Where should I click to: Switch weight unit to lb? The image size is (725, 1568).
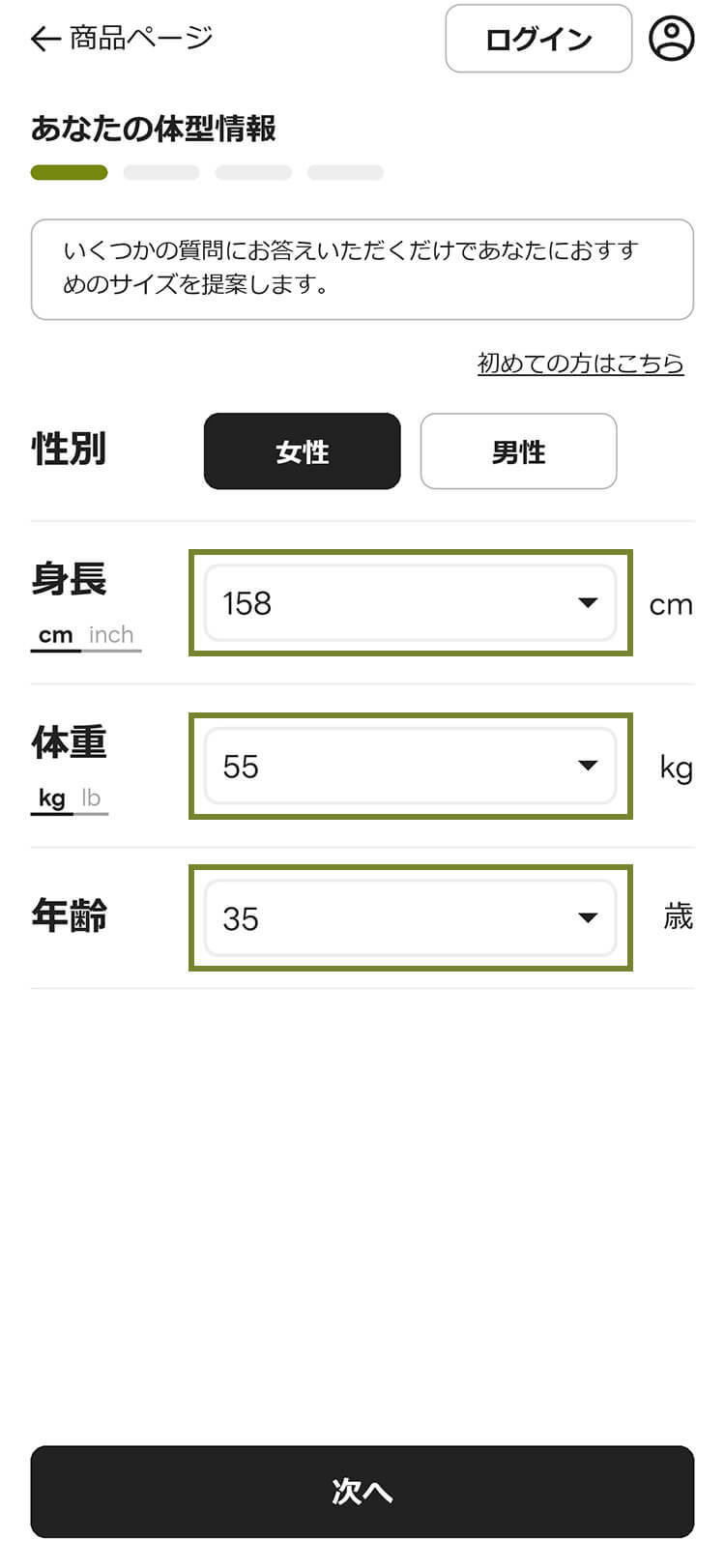point(91,799)
